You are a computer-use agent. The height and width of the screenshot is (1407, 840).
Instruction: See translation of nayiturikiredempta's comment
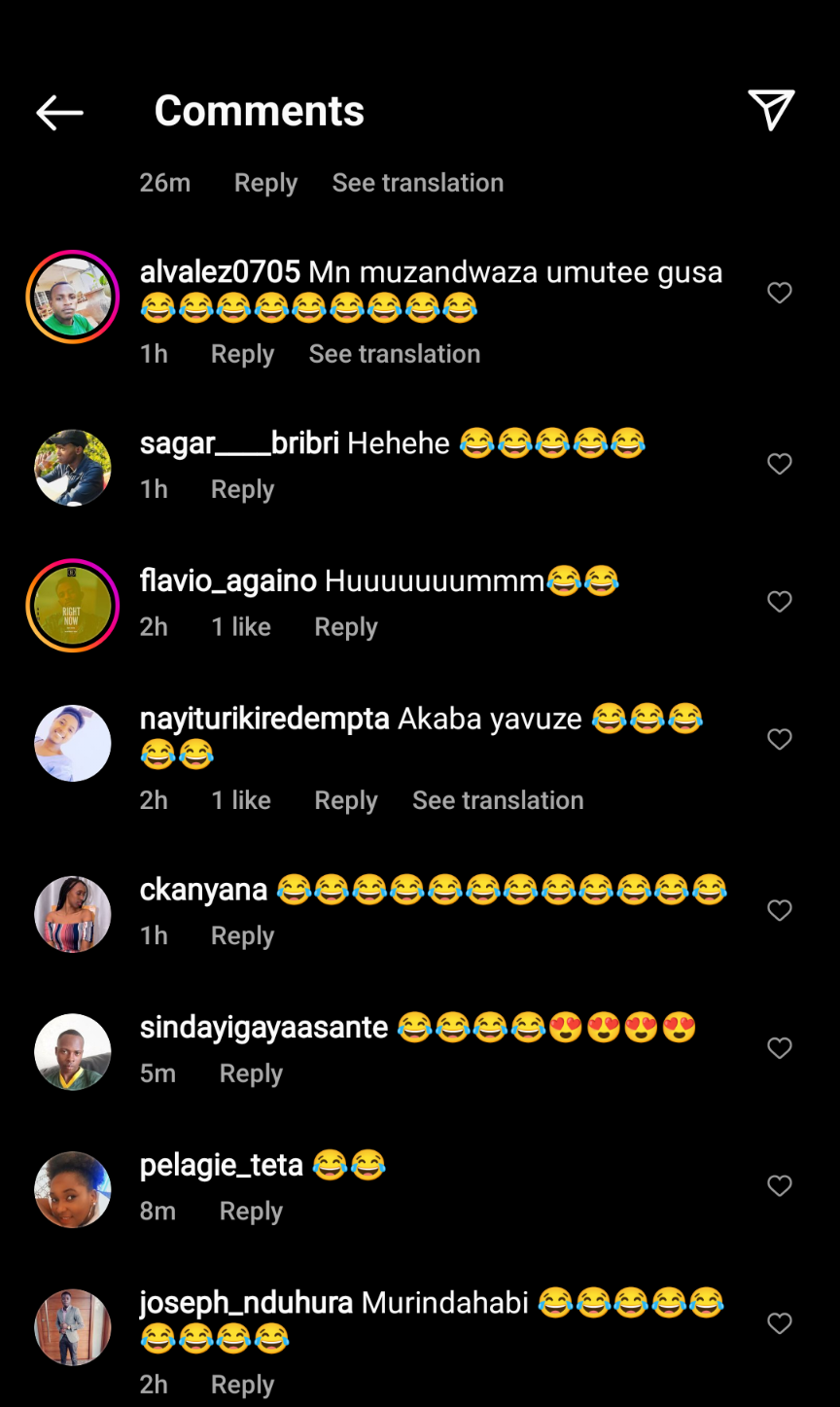tap(498, 800)
